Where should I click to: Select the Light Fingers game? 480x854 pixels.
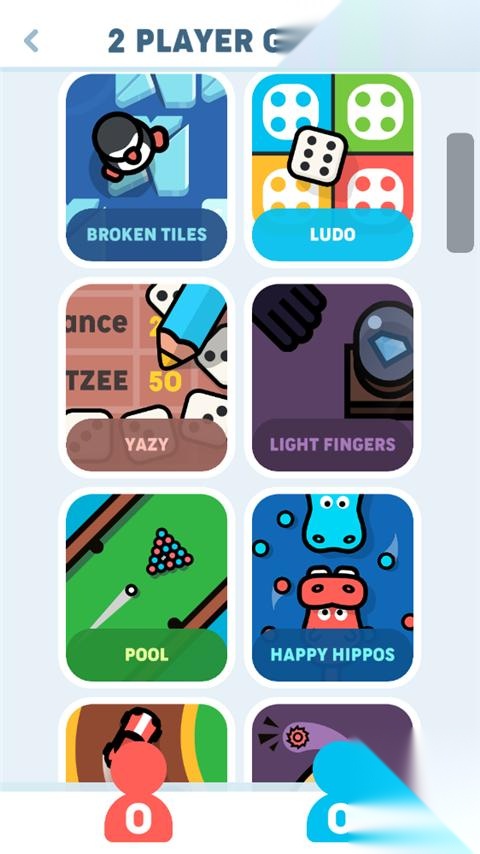332,377
